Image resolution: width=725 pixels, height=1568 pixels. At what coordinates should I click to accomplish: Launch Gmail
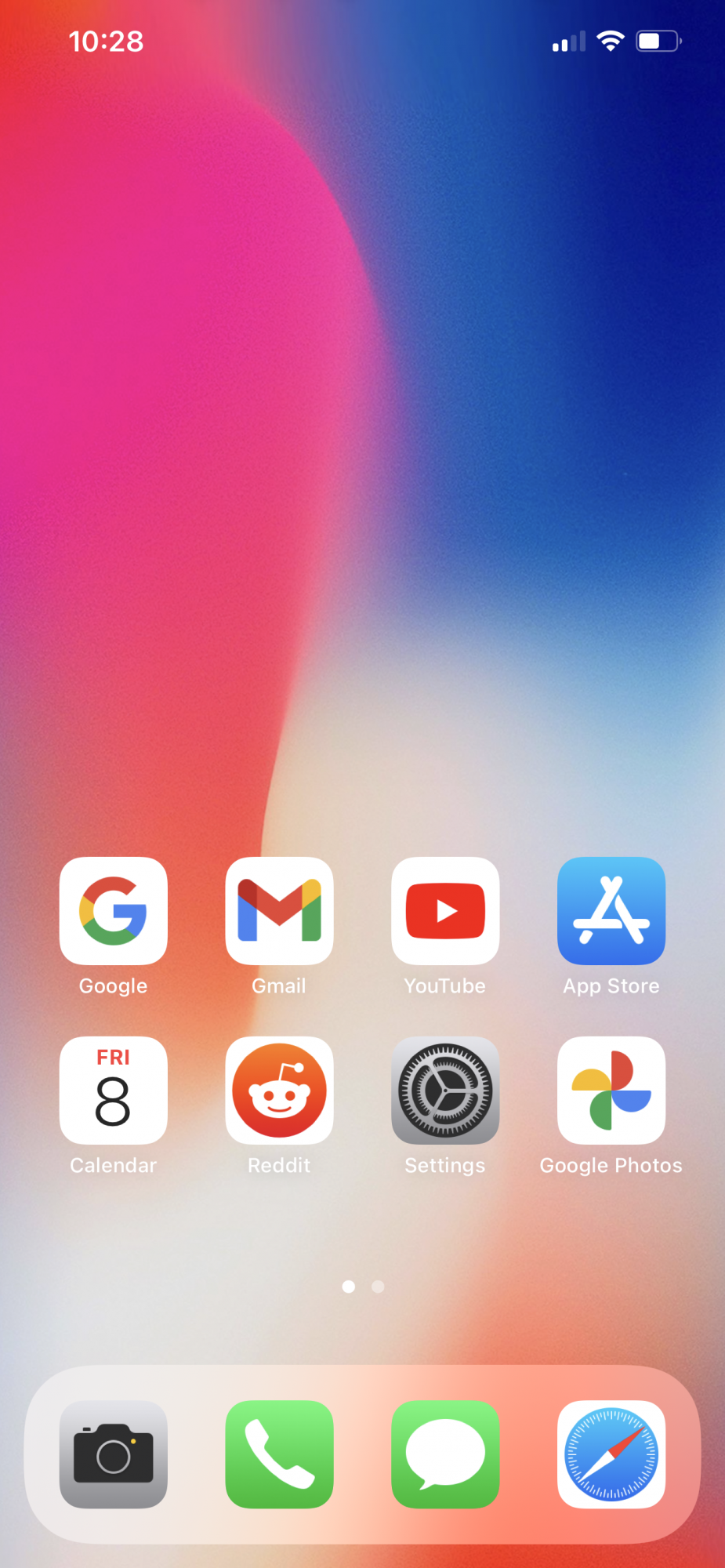[279, 911]
